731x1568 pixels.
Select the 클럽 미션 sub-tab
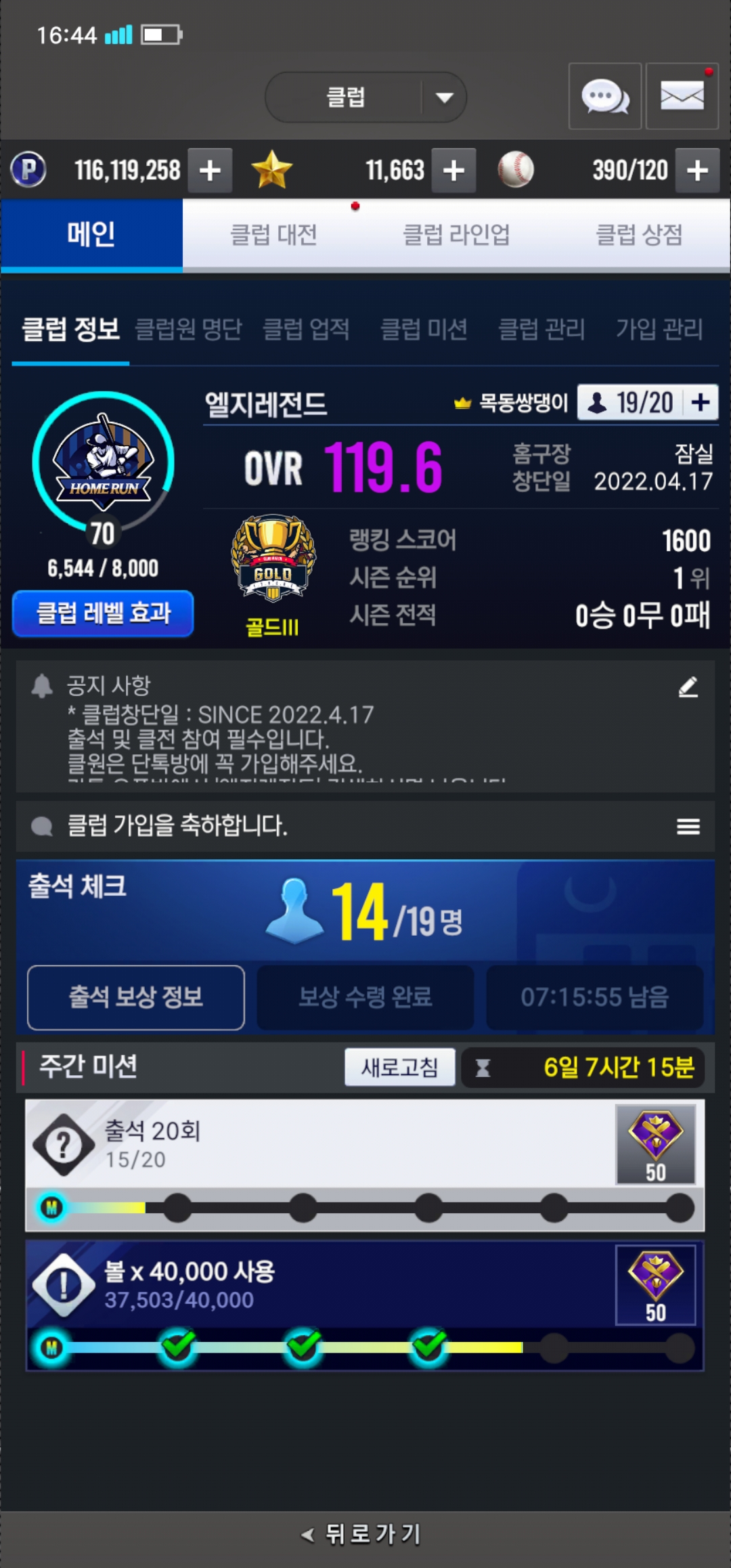click(x=424, y=330)
